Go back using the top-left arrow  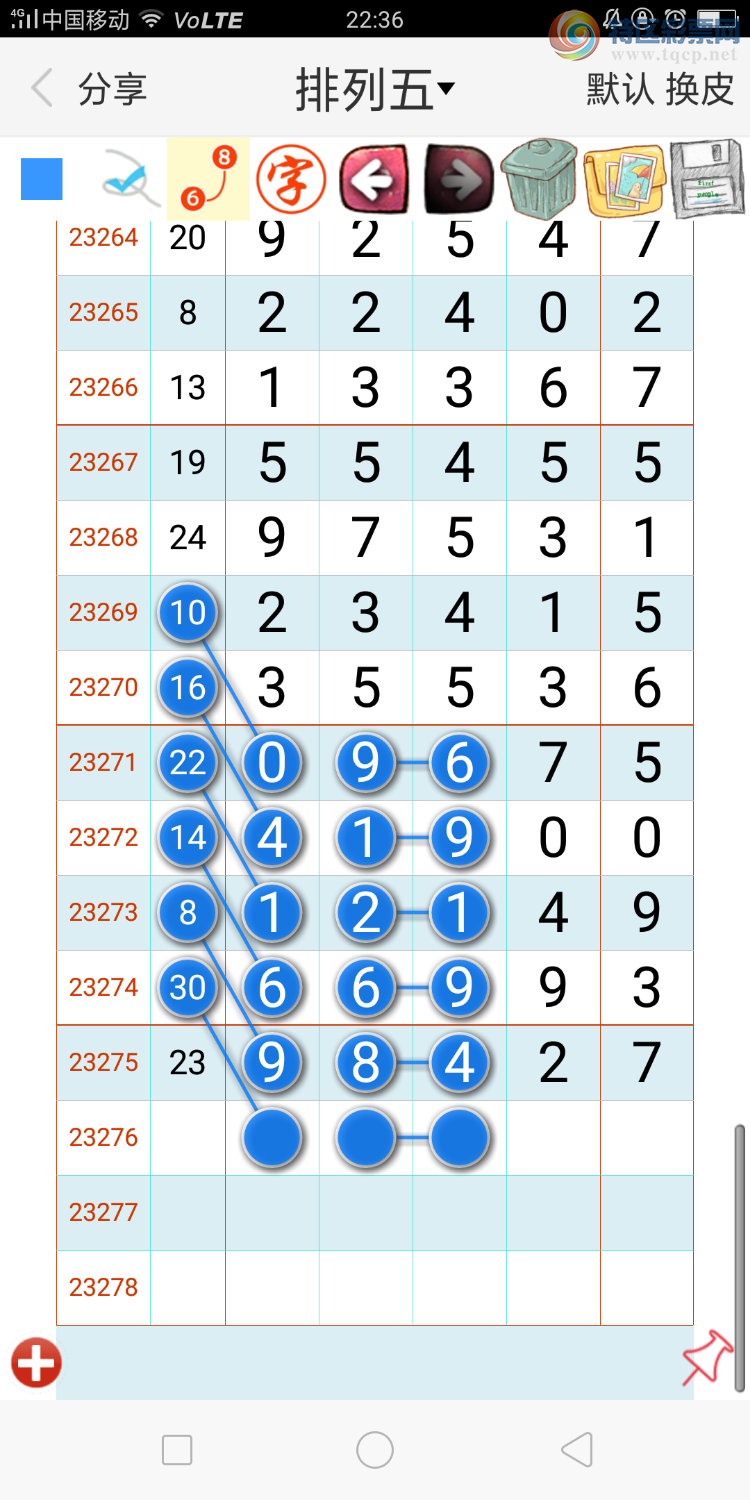[41, 89]
